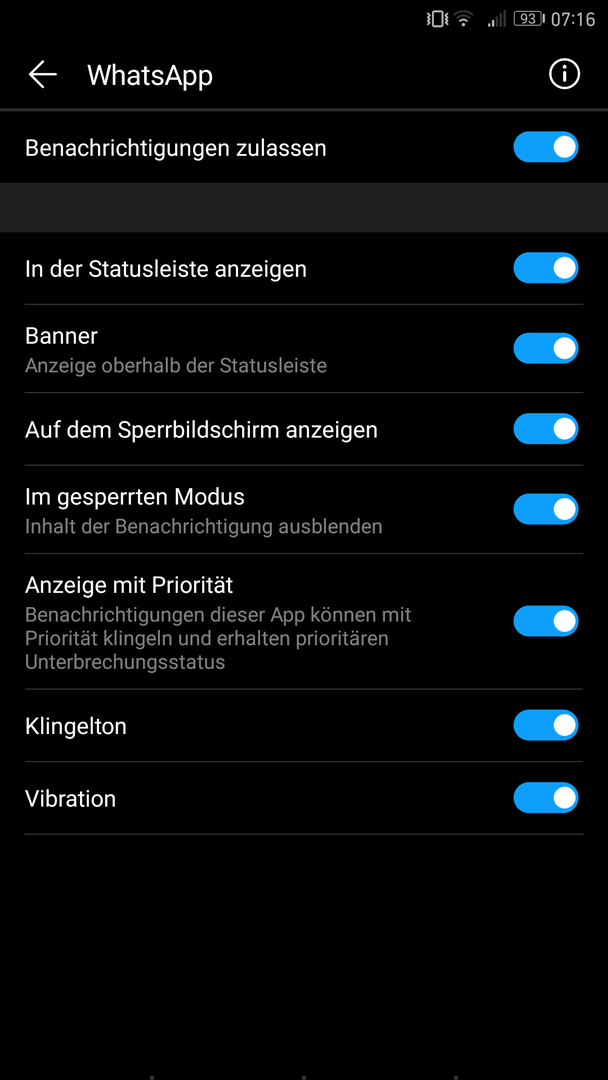Open the app info icon
Screen dimensions: 608x1080
(x=564, y=74)
